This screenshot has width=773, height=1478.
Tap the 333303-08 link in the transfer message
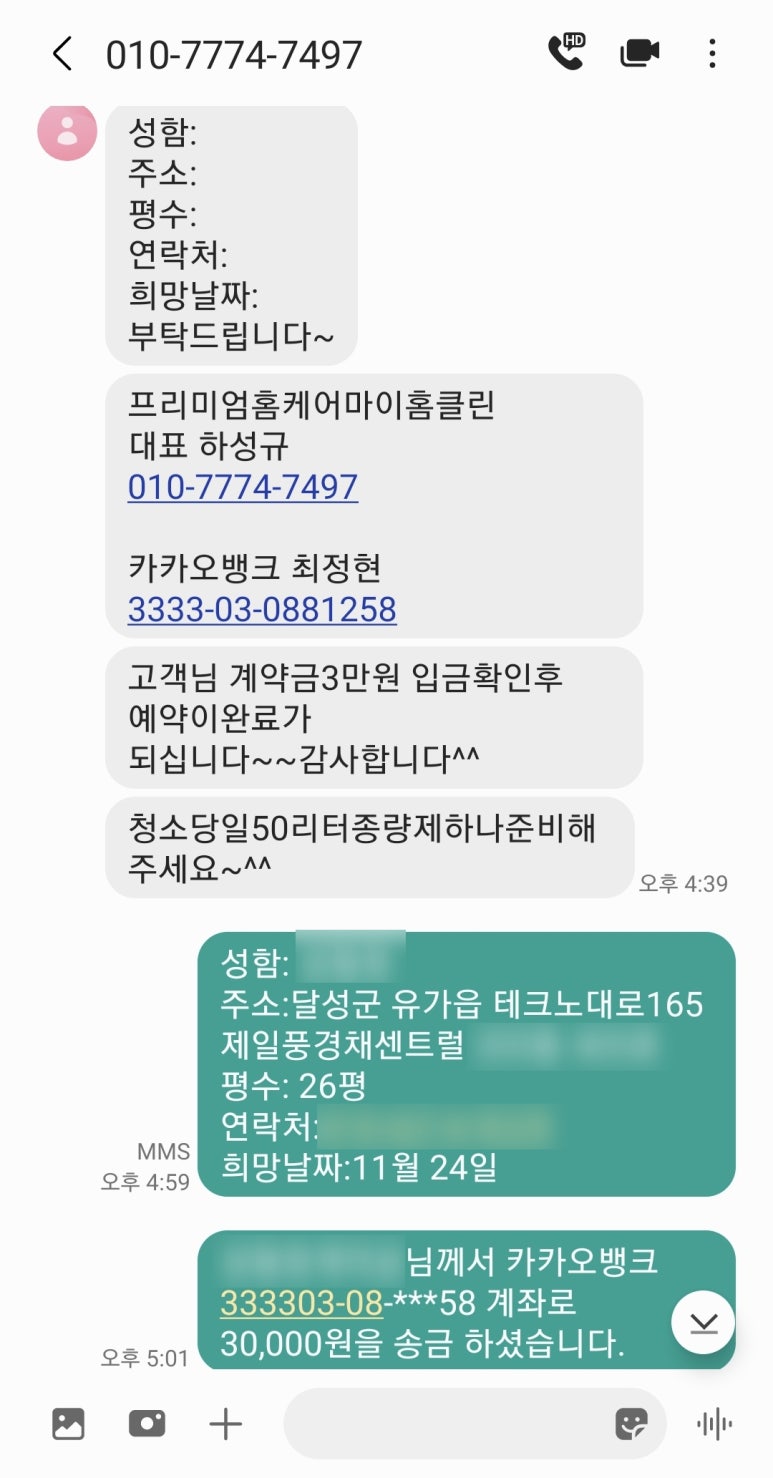(x=301, y=1303)
